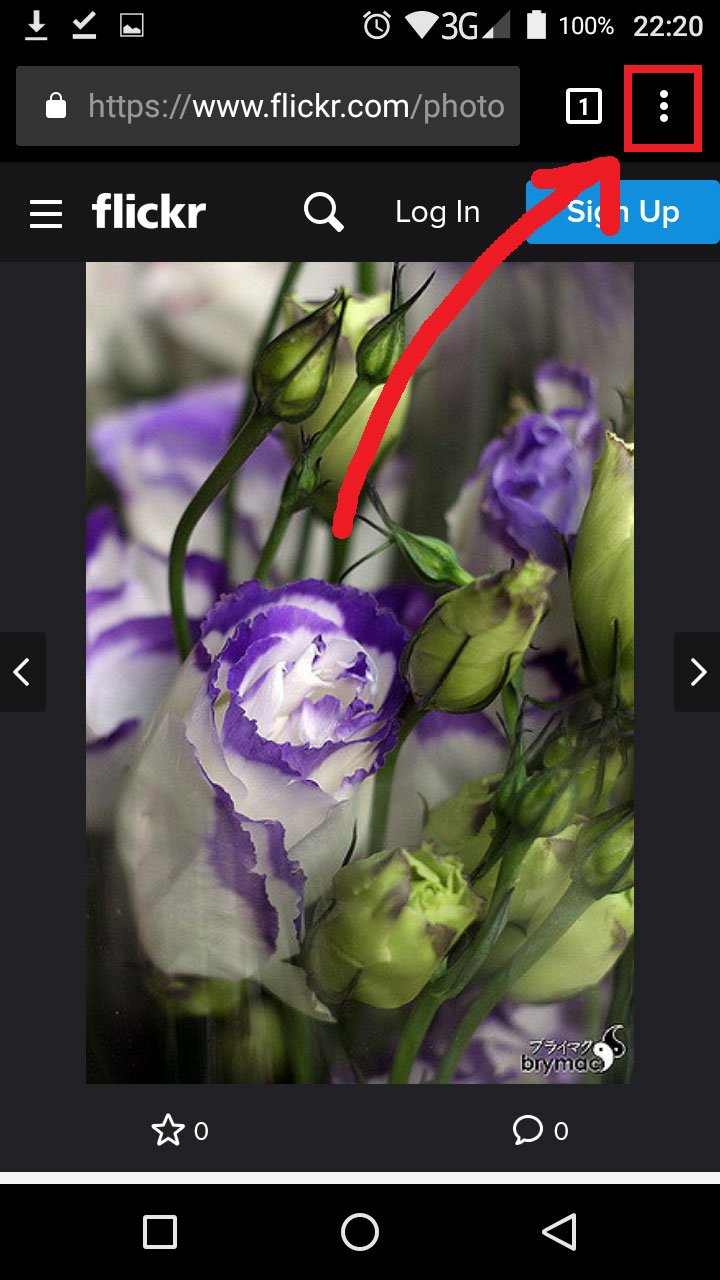
Task: Open the comments bubble icon
Action: pyautogui.click(x=527, y=1131)
